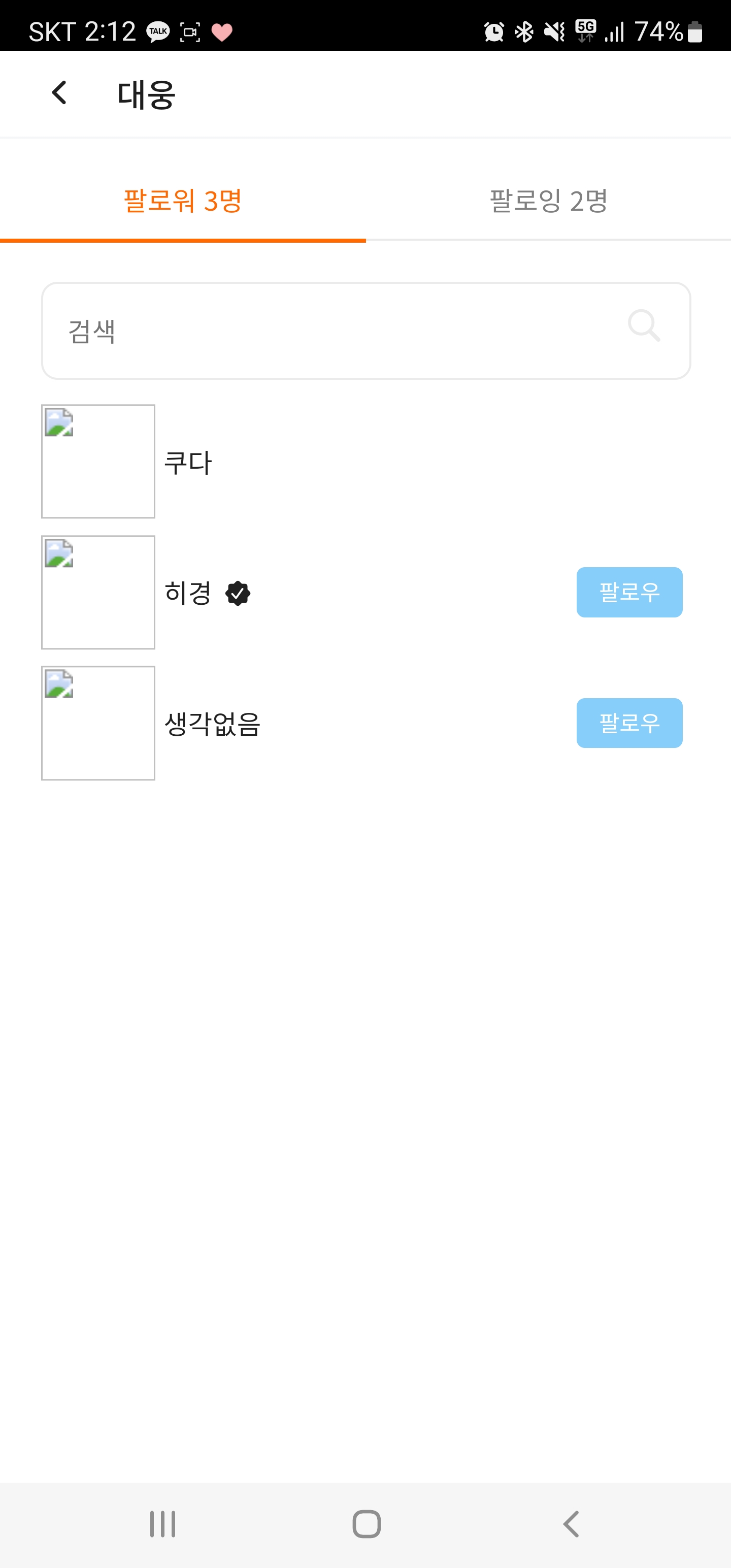Image resolution: width=731 pixels, height=1568 pixels.
Task: Follow 히경 with the 팔로우 button
Action: (629, 592)
